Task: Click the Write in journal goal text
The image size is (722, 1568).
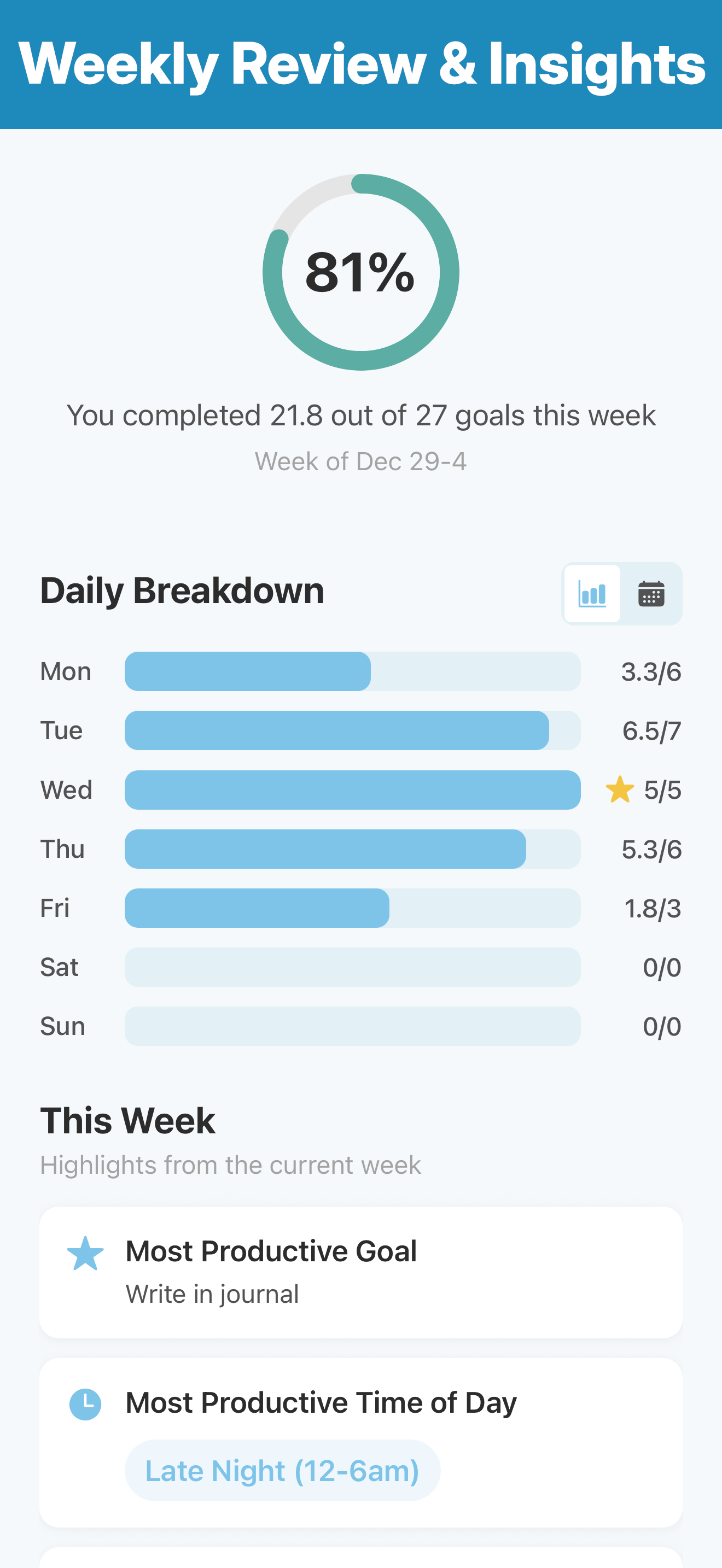Action: click(x=212, y=1294)
